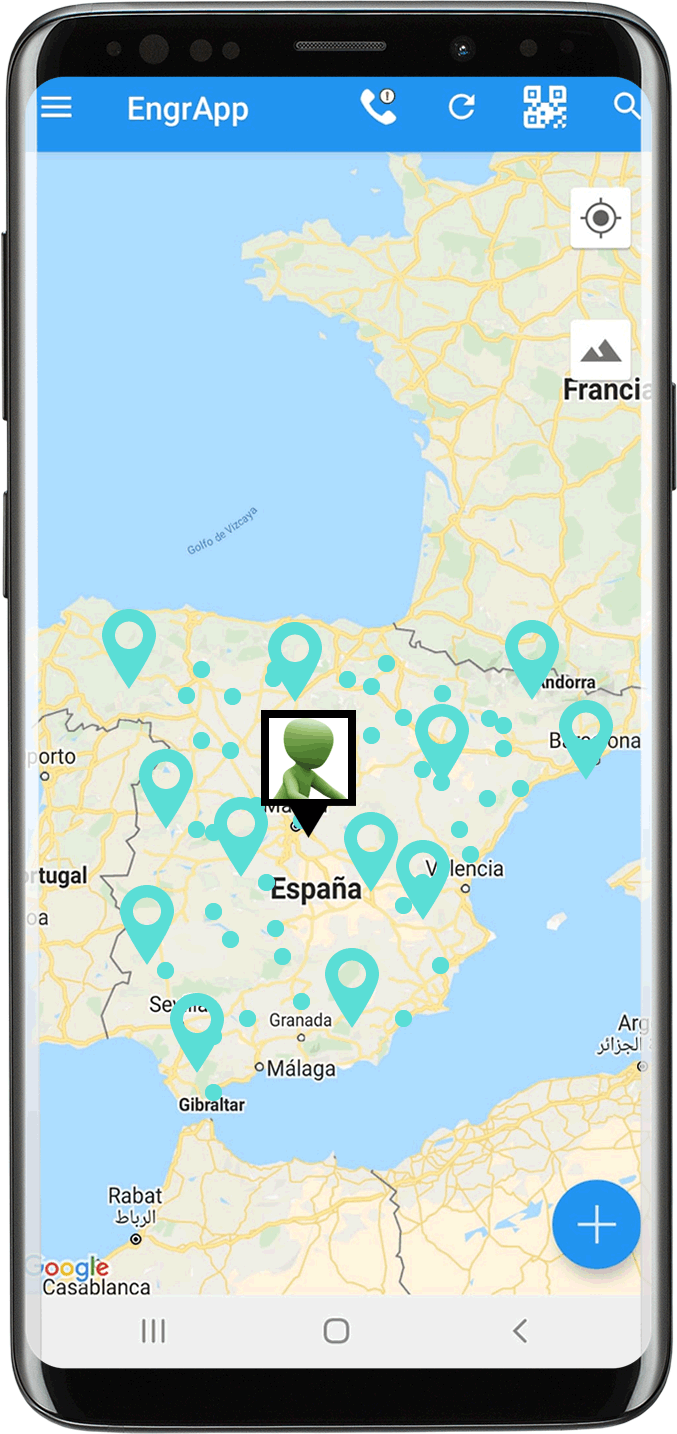
Task: Switch map to terrain layer
Action: coord(600,350)
